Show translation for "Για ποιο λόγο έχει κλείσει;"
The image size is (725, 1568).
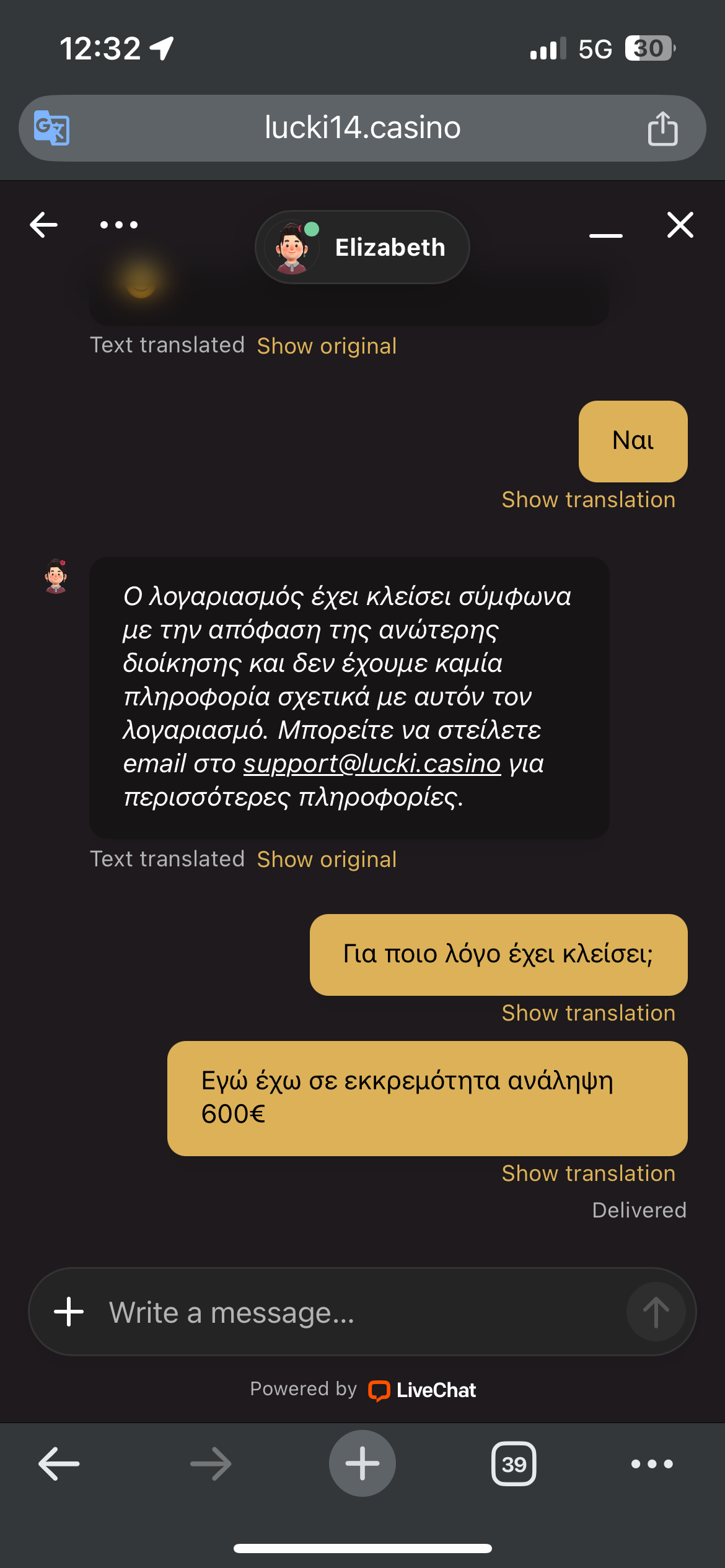point(588,1013)
